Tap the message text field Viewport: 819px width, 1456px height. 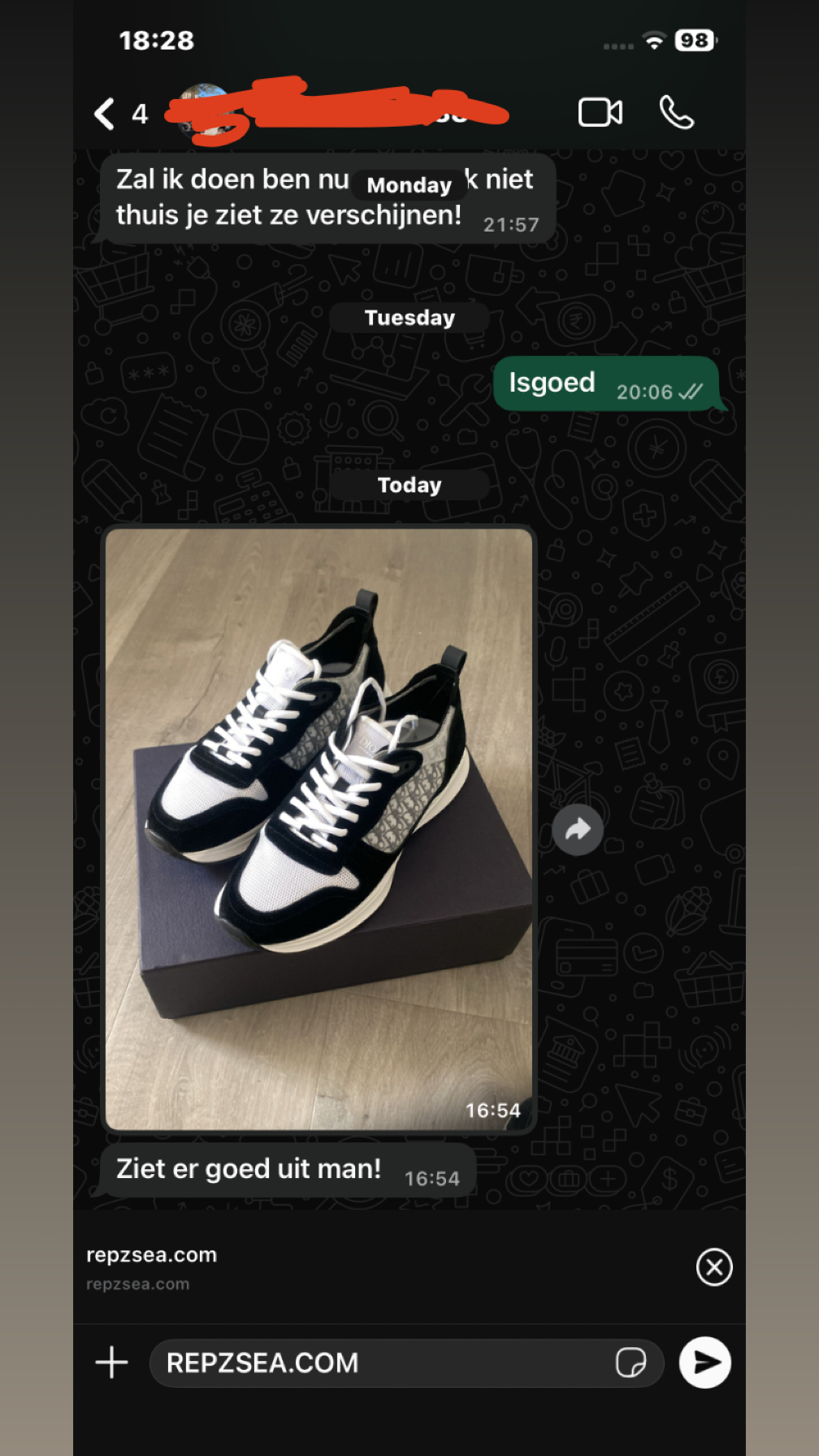tap(382, 1363)
